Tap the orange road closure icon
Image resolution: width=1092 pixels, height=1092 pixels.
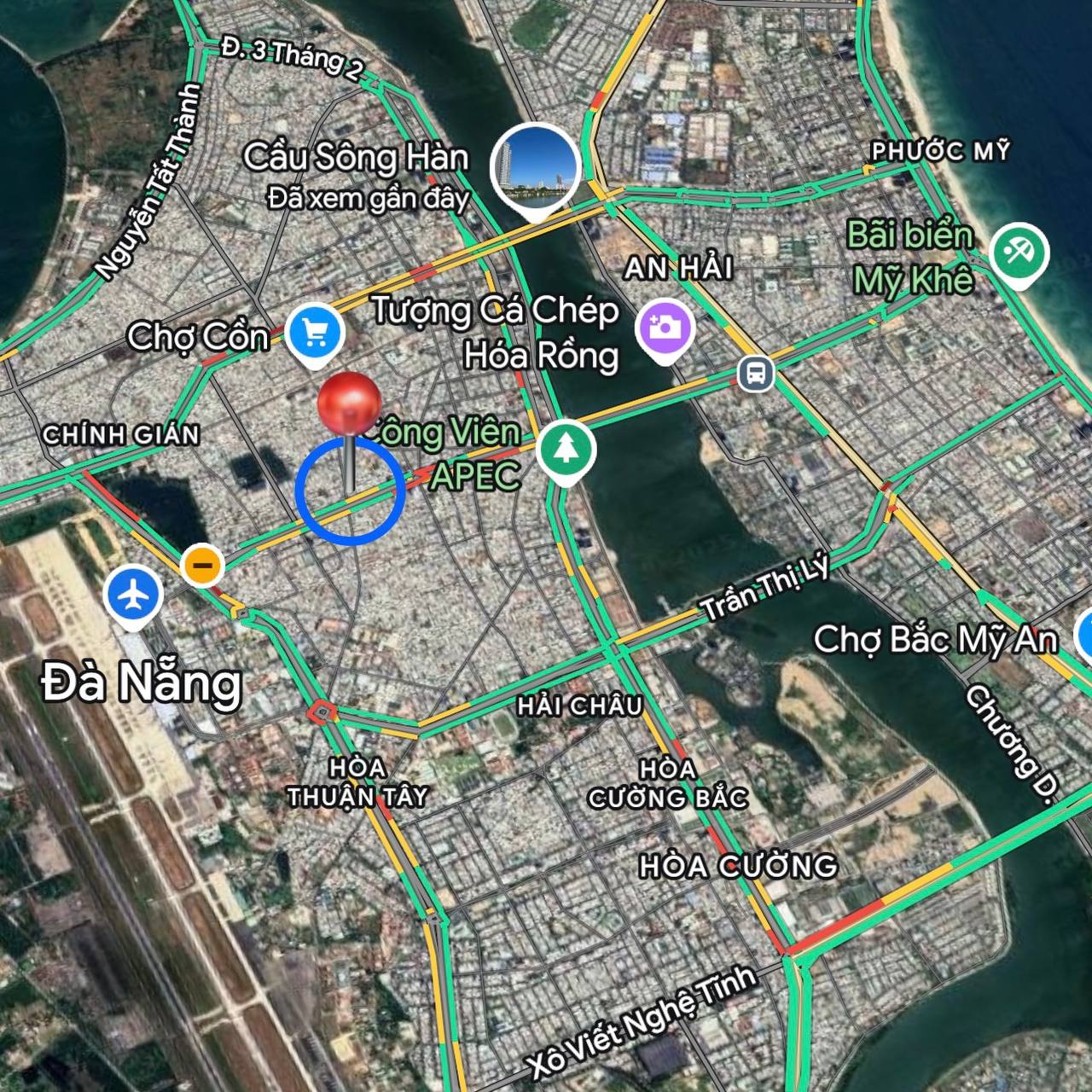(x=203, y=564)
